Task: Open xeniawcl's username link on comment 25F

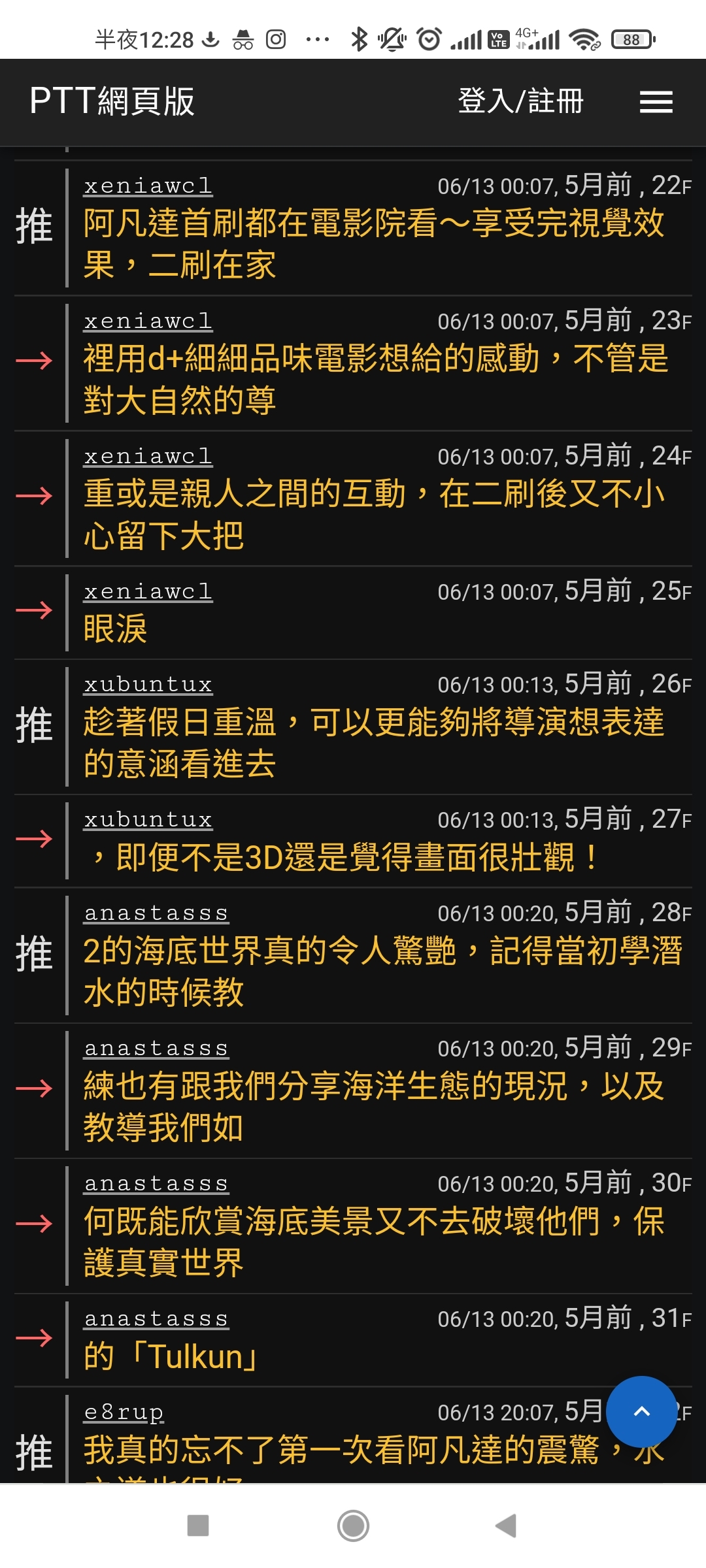Action: pos(148,592)
